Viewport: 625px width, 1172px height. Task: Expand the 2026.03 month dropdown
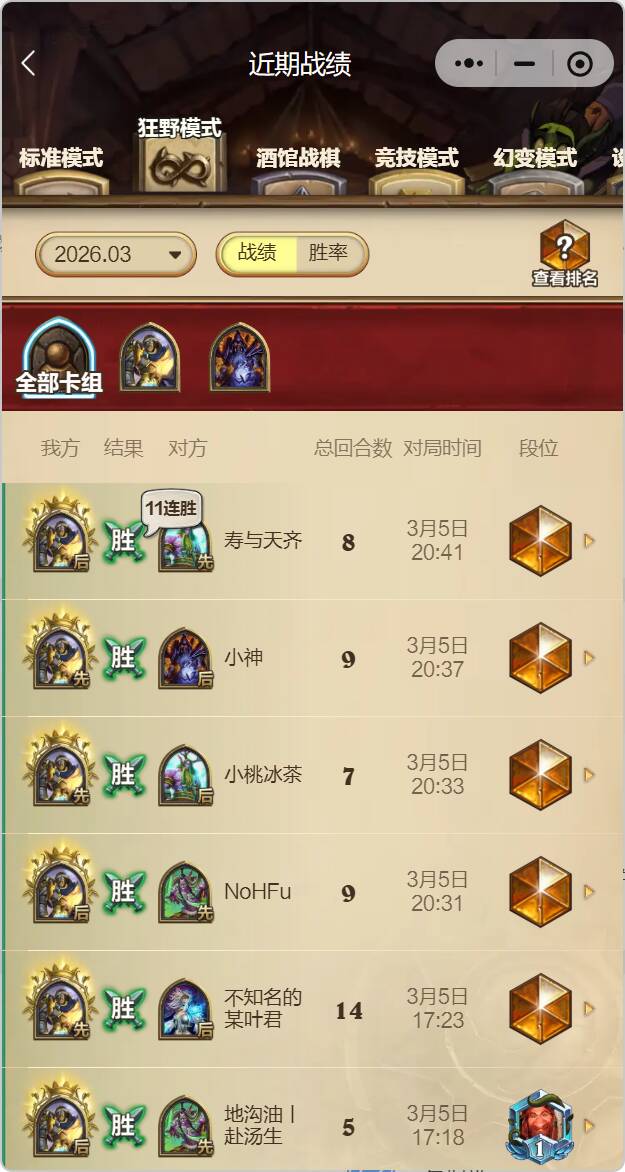point(115,254)
